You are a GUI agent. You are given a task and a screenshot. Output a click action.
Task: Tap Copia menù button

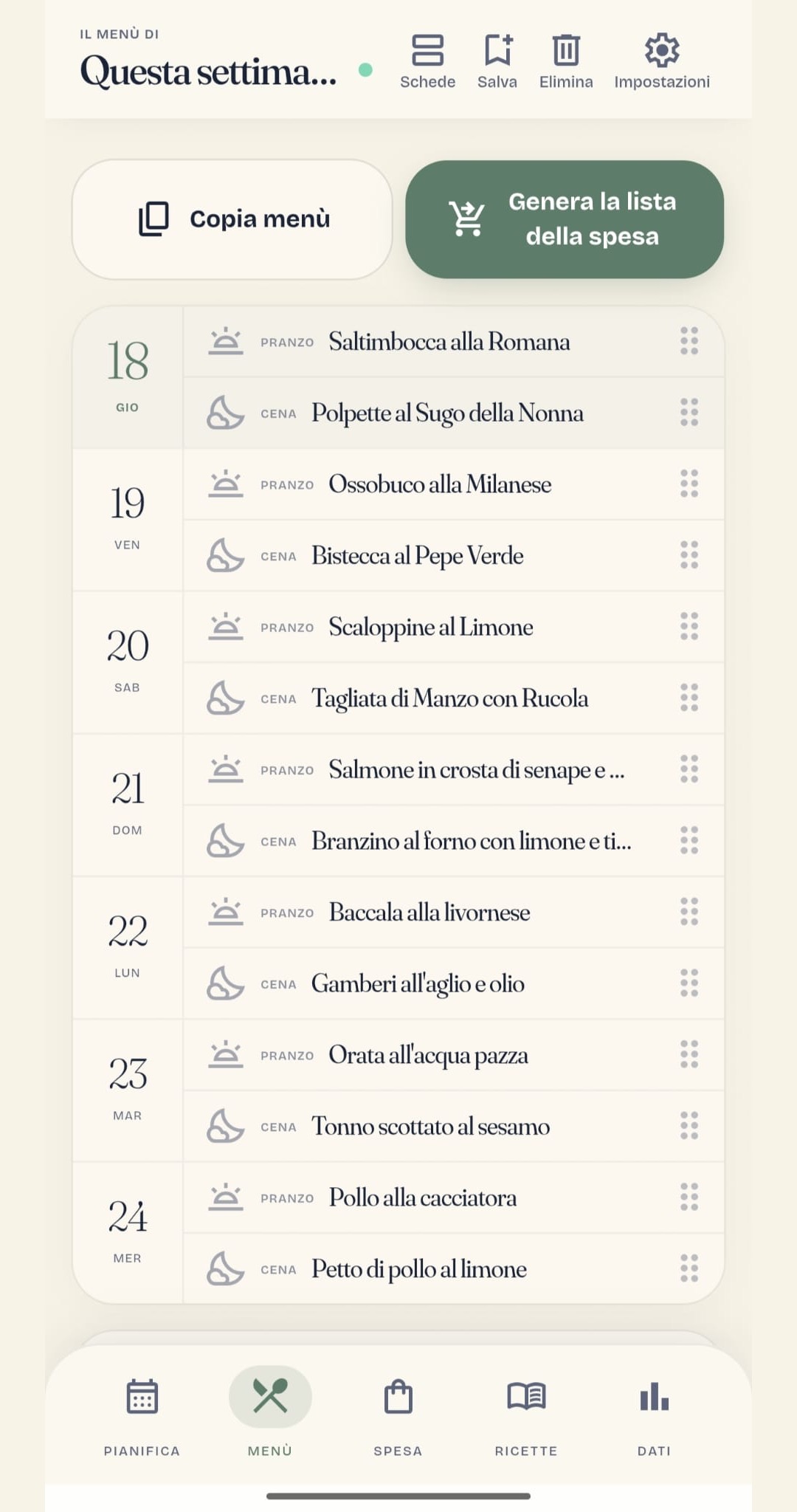tap(232, 219)
